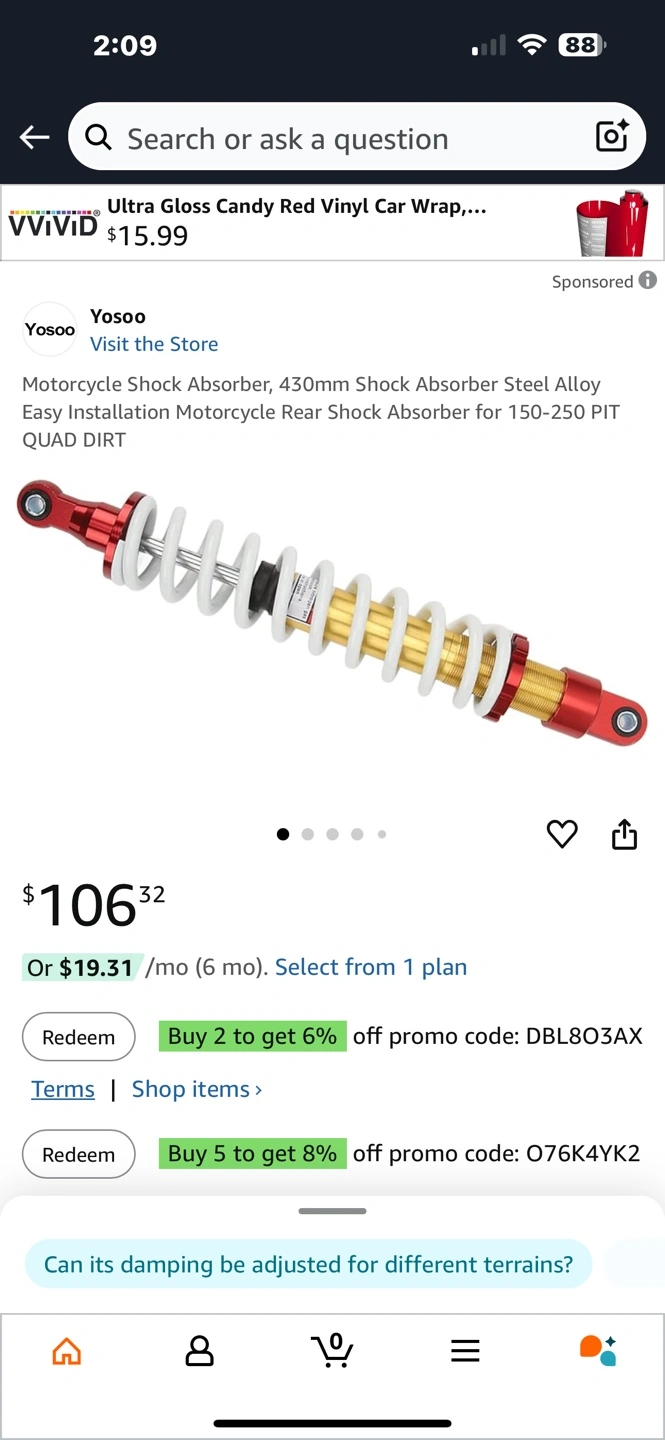Visit the Yosoo store
The image size is (665, 1440).
(154, 344)
